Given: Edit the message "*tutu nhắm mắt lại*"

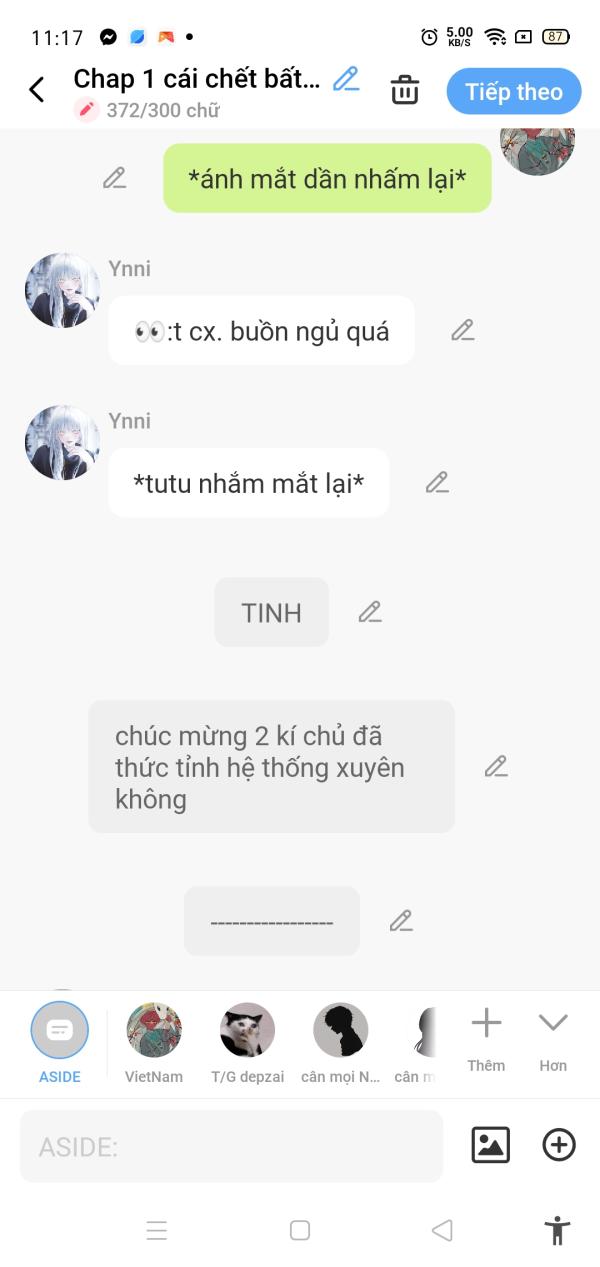Looking at the screenshot, I should click(x=437, y=482).
